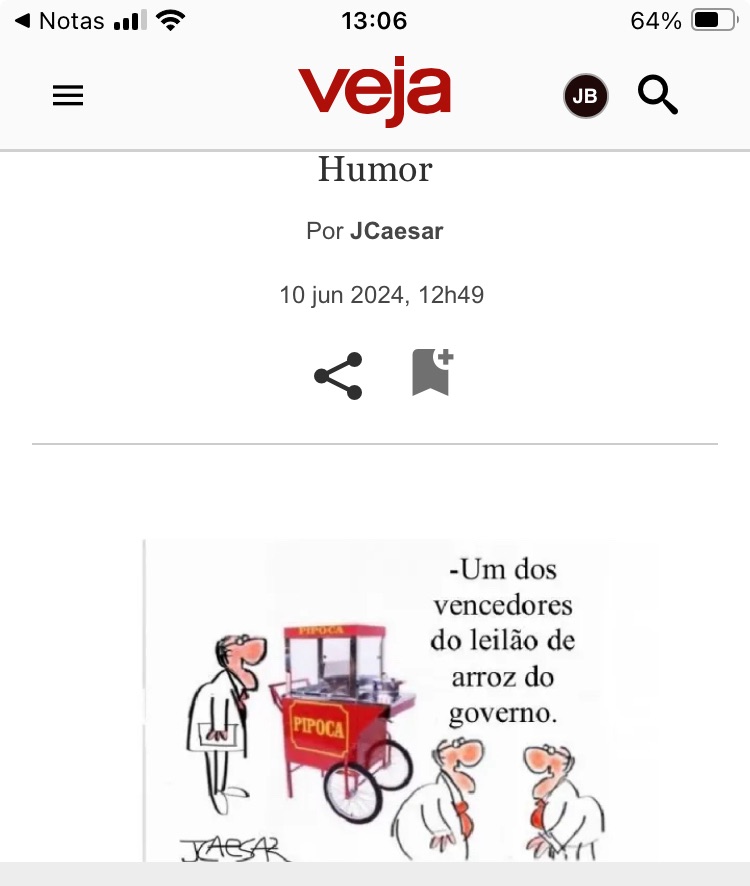Share this Humor article
The image size is (750, 886).
pyautogui.click(x=338, y=376)
